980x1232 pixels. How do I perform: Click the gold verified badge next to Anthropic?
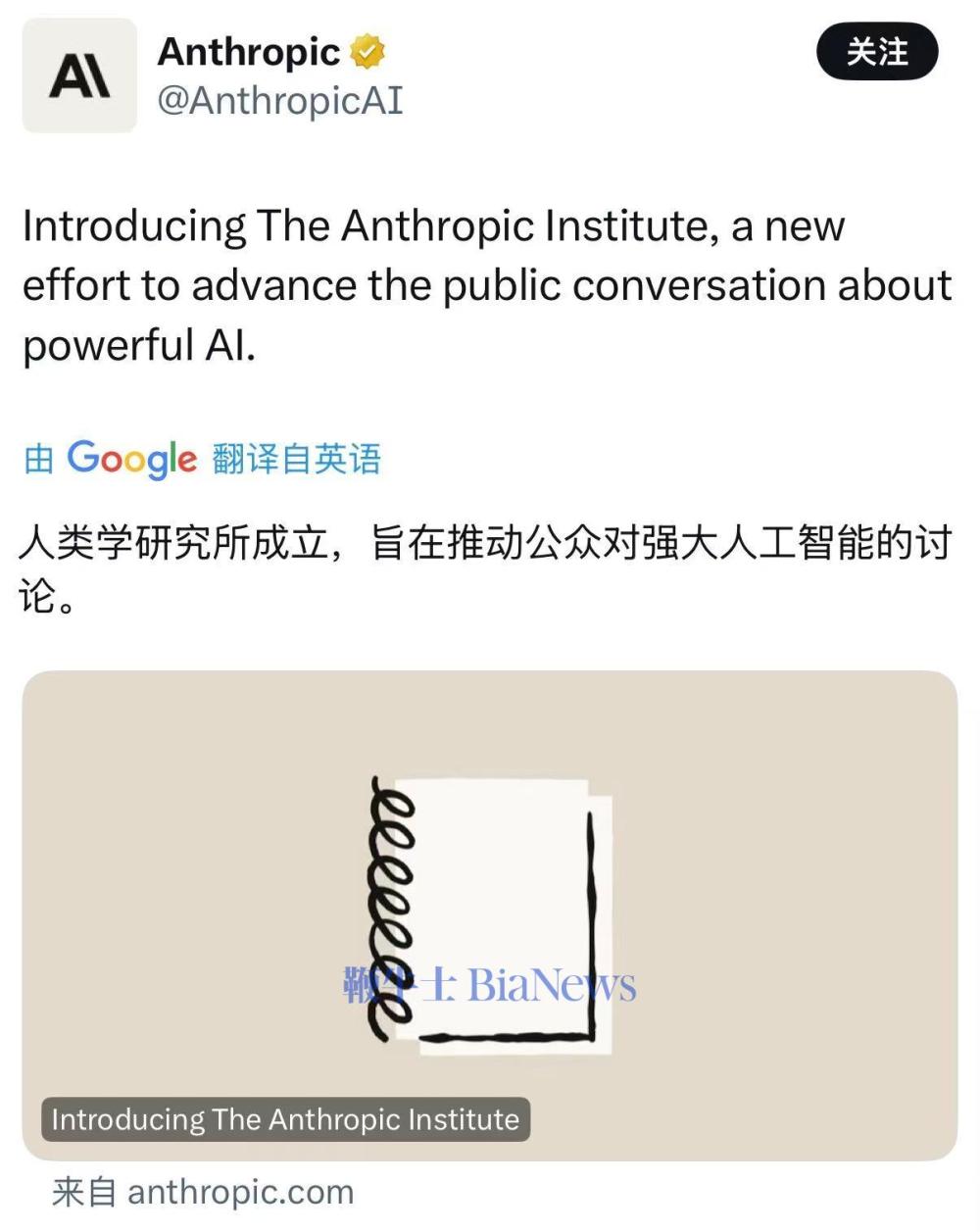click(x=367, y=49)
